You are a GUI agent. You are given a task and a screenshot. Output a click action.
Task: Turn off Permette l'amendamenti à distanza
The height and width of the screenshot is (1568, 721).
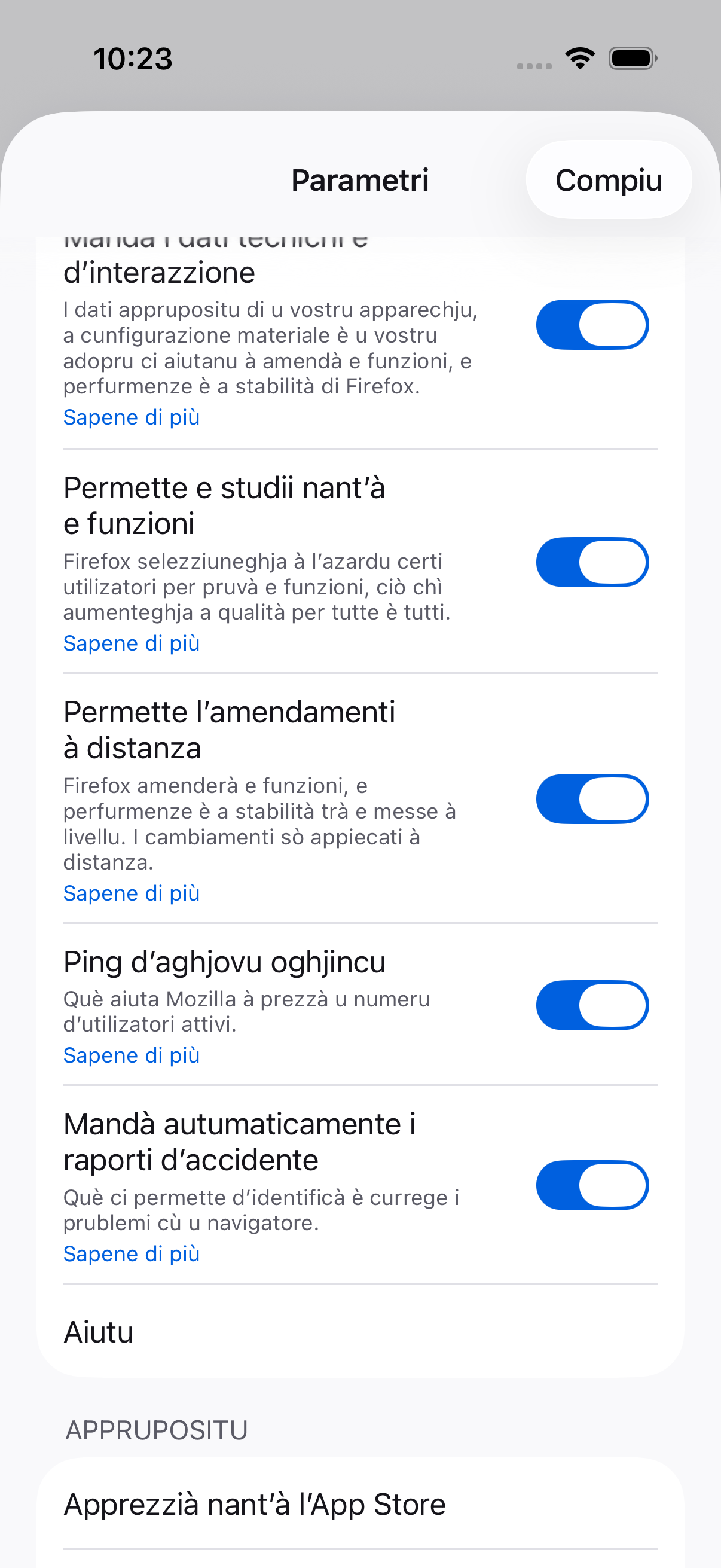[591, 798]
